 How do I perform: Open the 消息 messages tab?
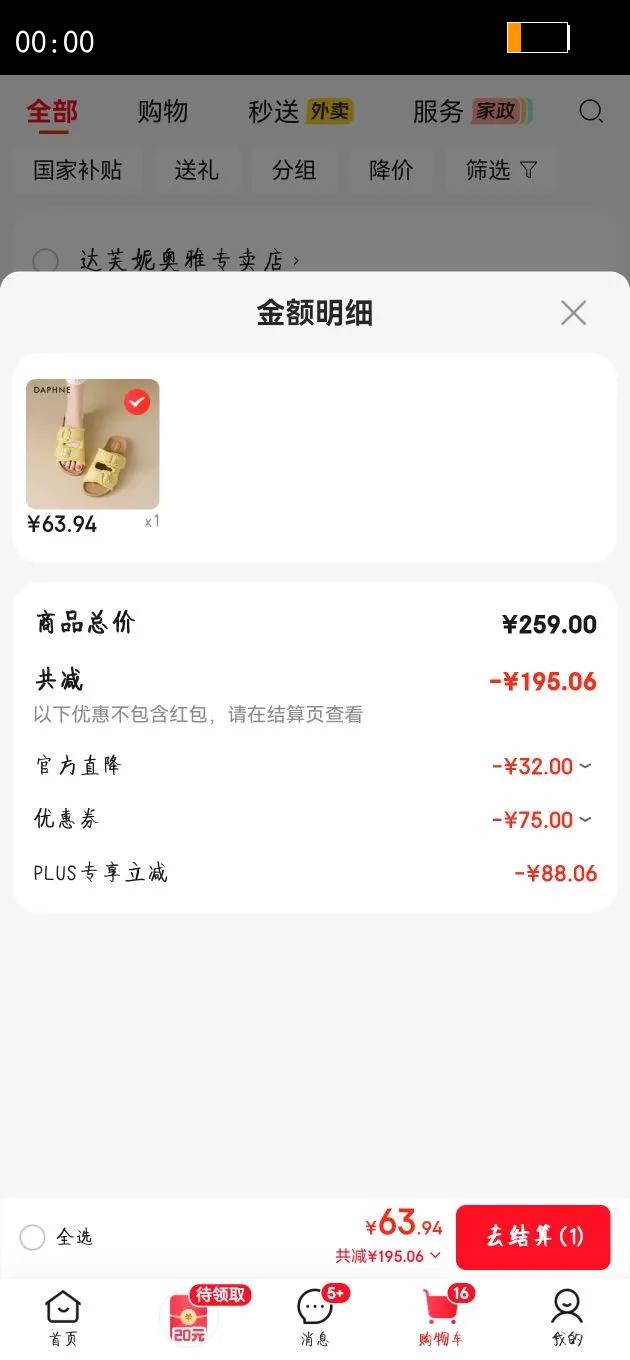pos(315,1316)
